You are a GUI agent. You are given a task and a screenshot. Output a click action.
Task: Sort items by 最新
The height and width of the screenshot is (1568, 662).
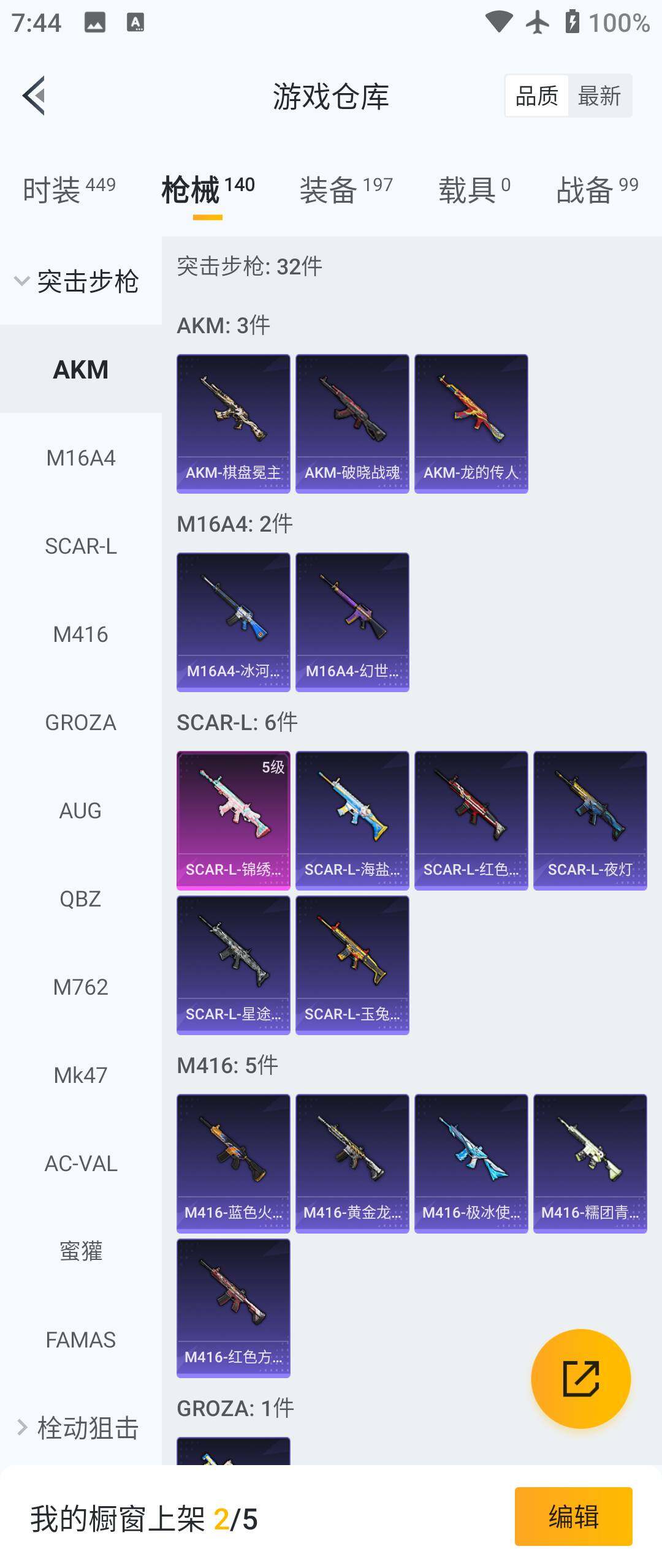point(599,96)
